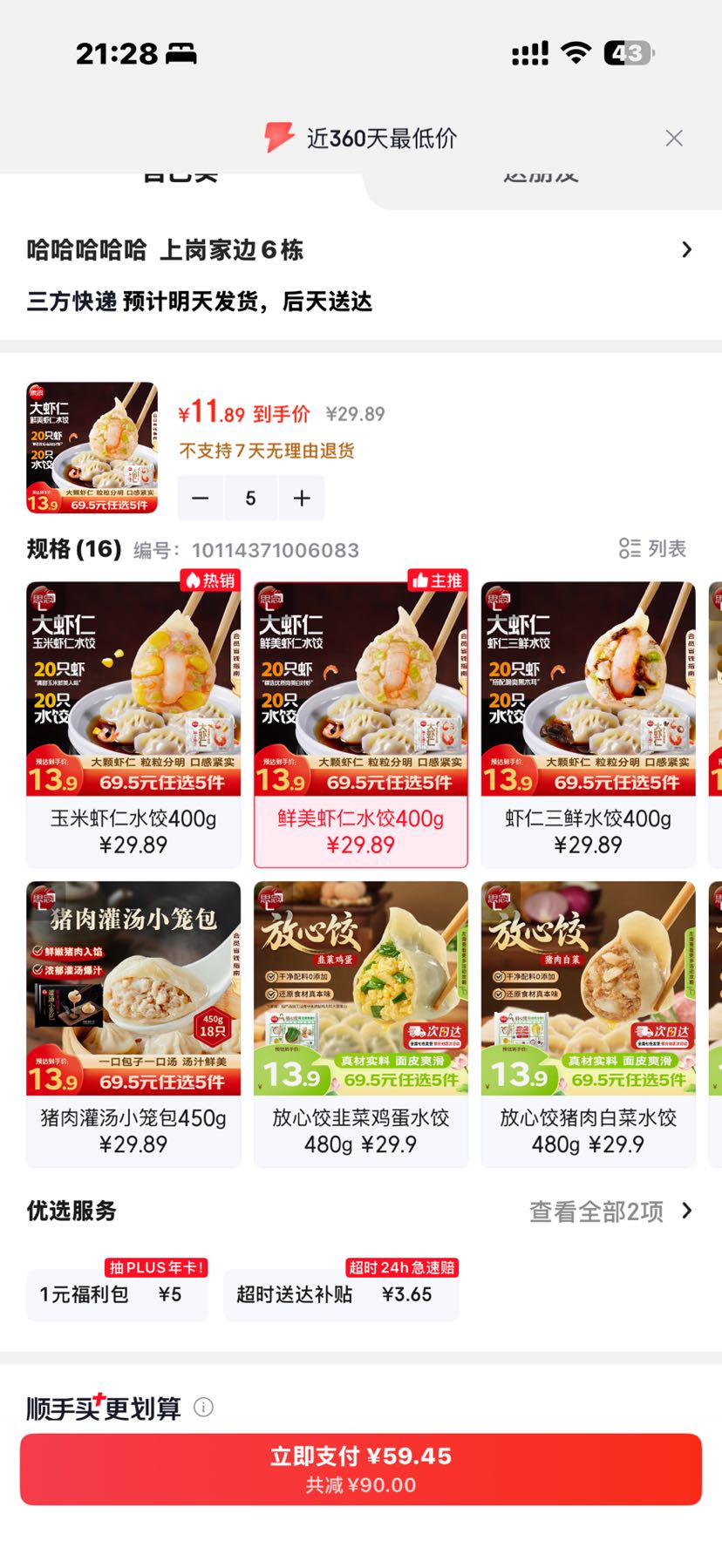The image size is (722, 1568).
Task: Close the 近360天最低价 banner
Action: coord(673,138)
